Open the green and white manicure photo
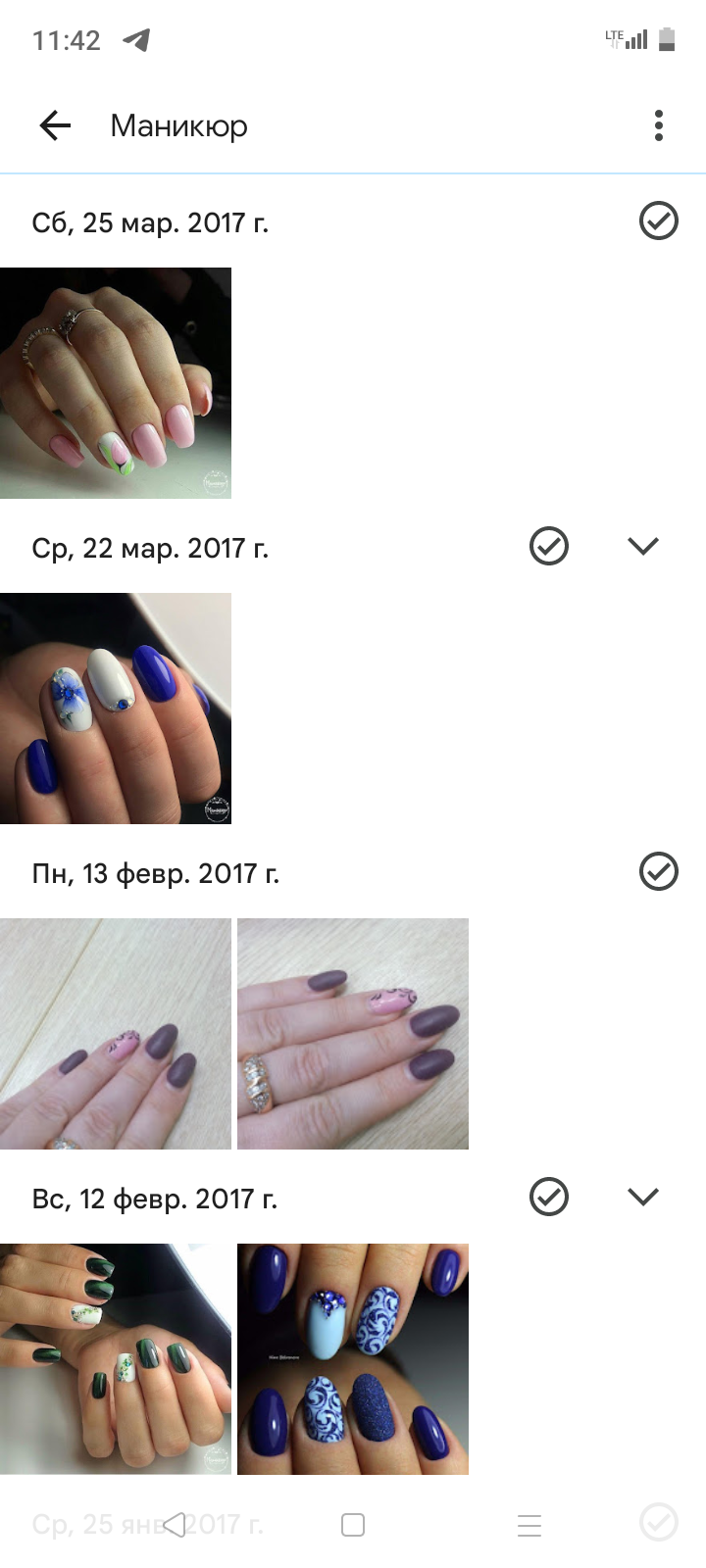 [x=116, y=1359]
